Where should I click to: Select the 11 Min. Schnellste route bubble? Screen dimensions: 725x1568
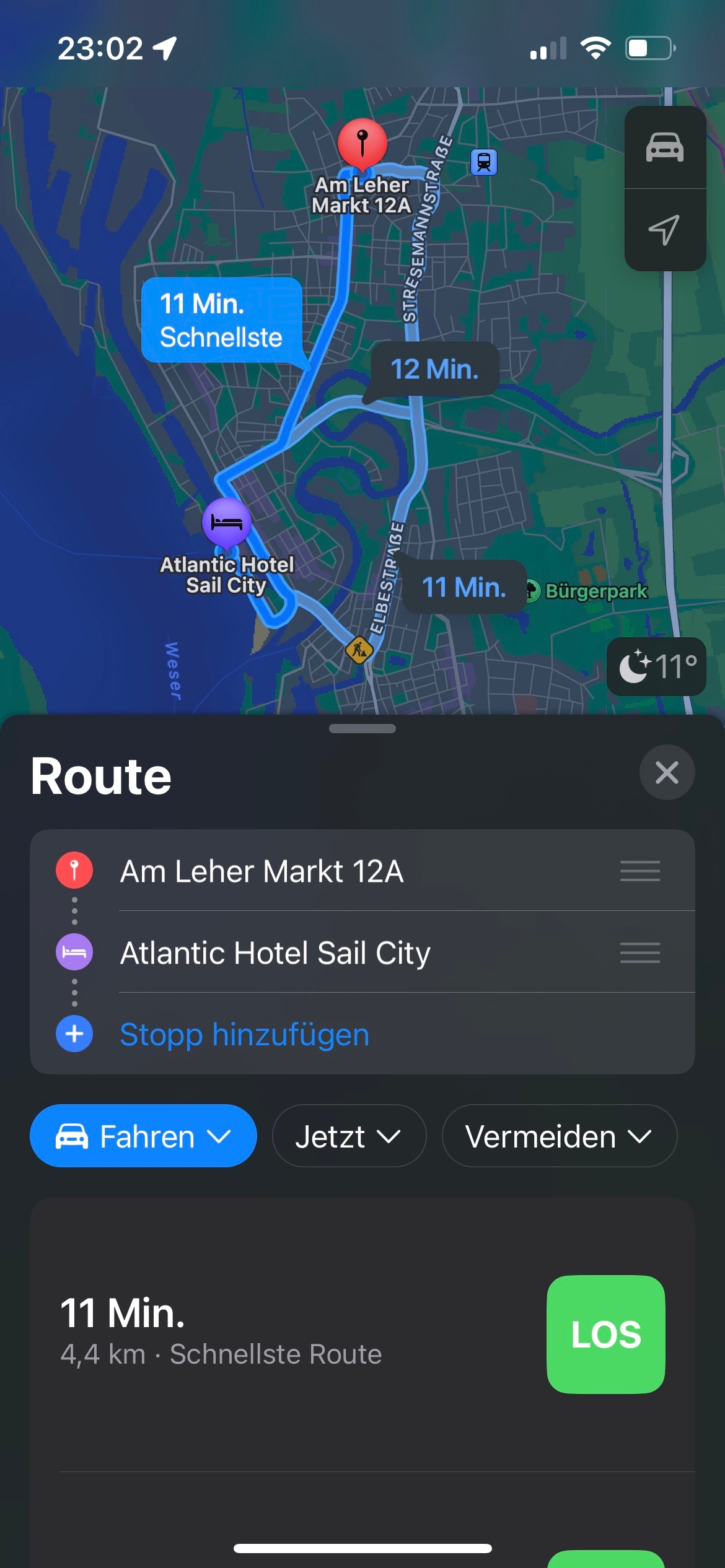click(x=221, y=320)
